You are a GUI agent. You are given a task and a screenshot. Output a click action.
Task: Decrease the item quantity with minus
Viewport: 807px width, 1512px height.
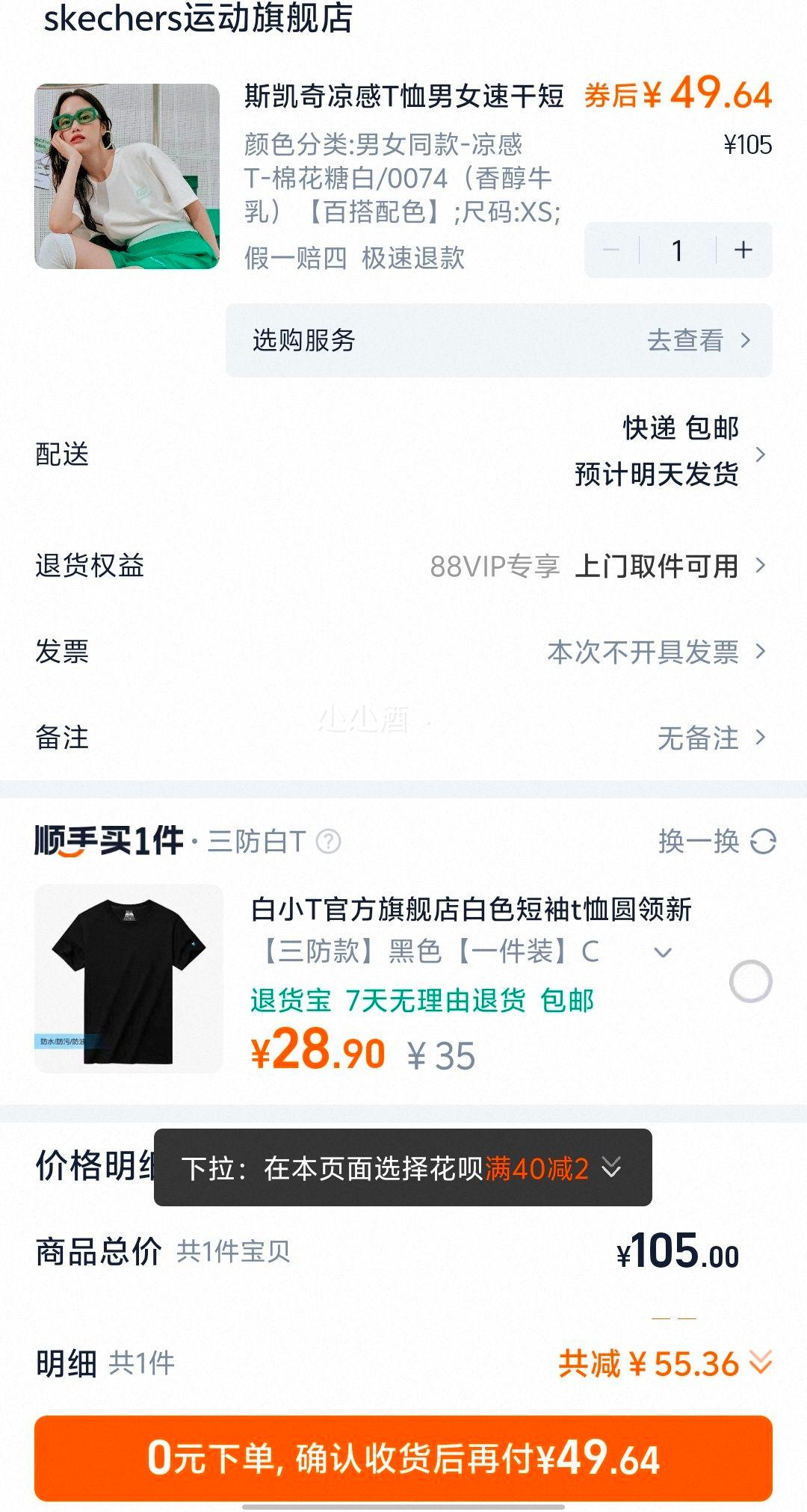[611, 250]
